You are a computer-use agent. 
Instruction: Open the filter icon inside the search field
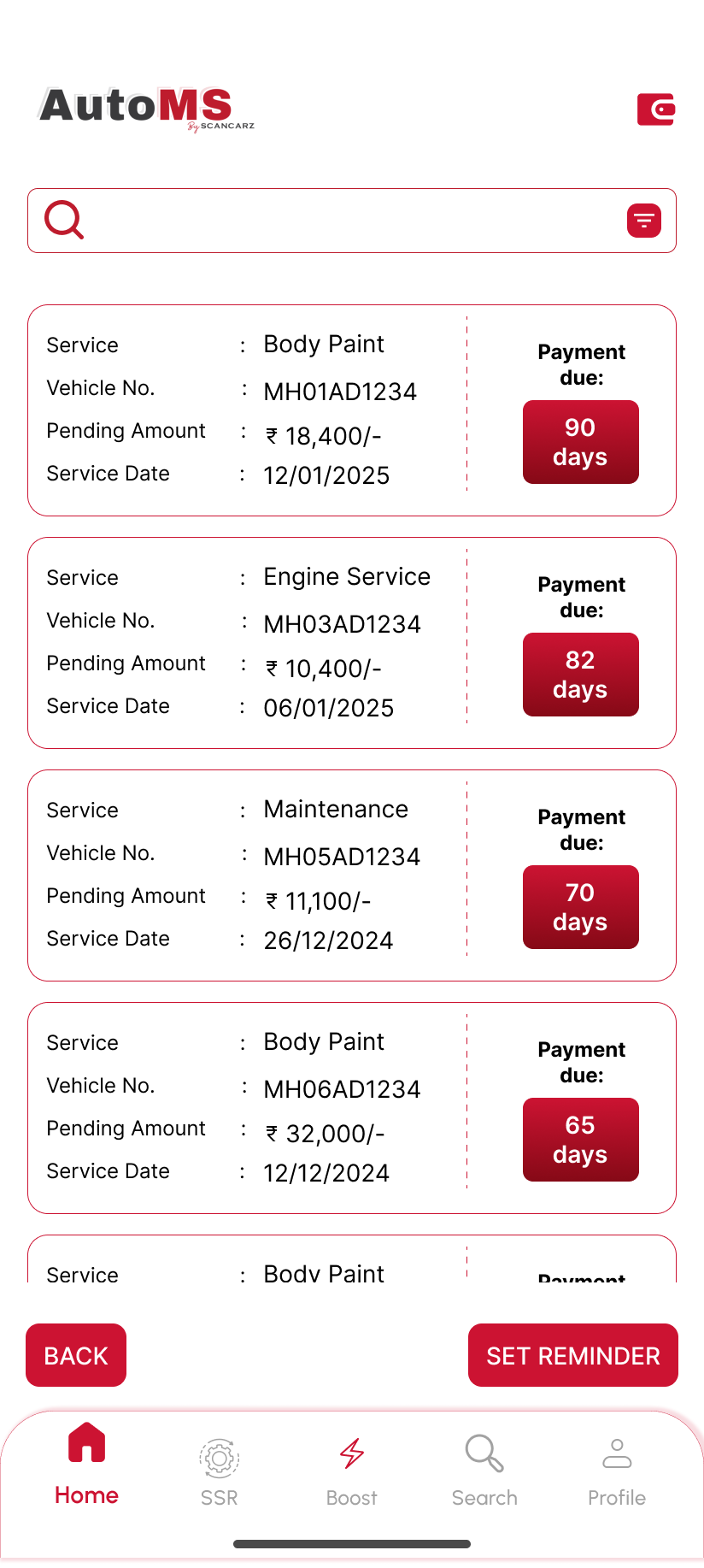tap(643, 220)
